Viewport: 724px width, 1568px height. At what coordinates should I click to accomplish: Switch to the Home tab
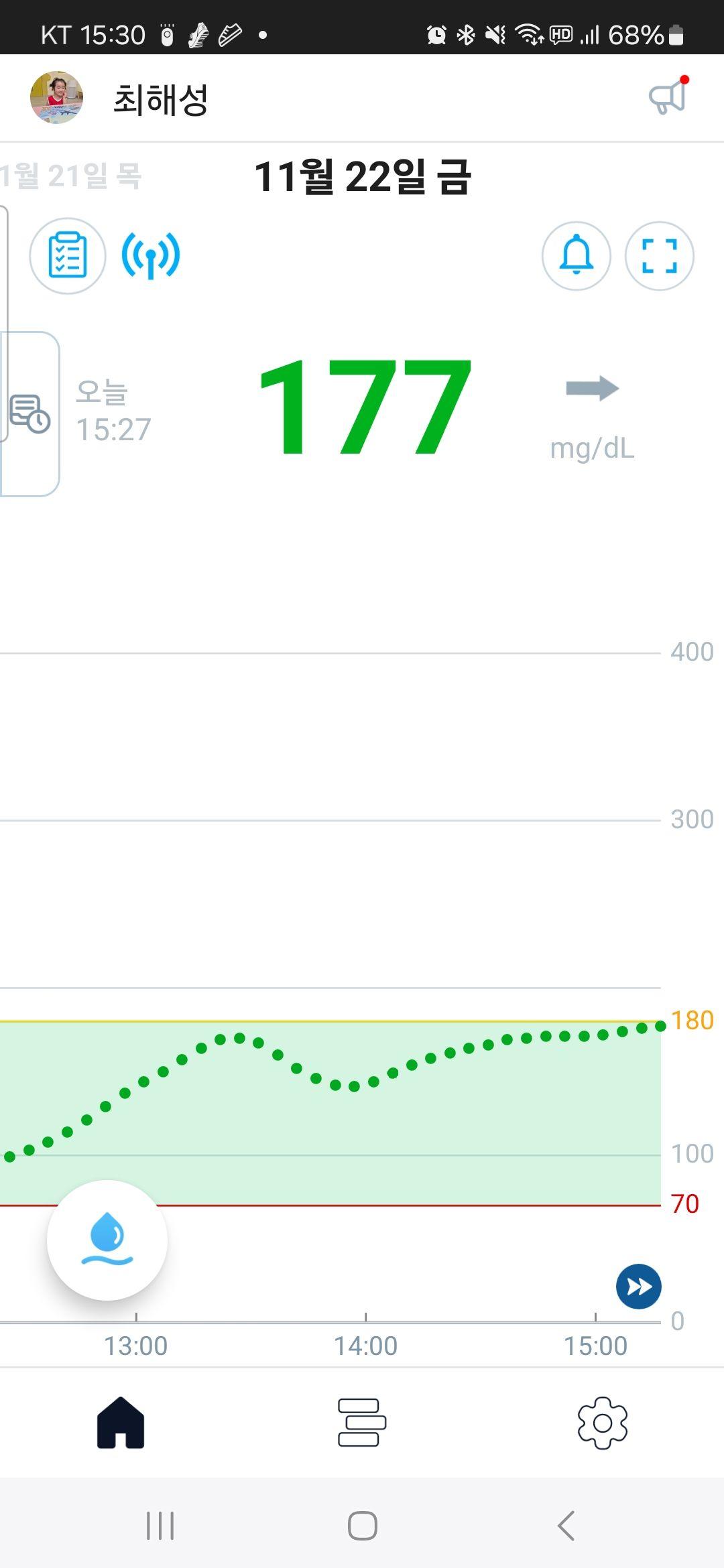click(121, 1422)
